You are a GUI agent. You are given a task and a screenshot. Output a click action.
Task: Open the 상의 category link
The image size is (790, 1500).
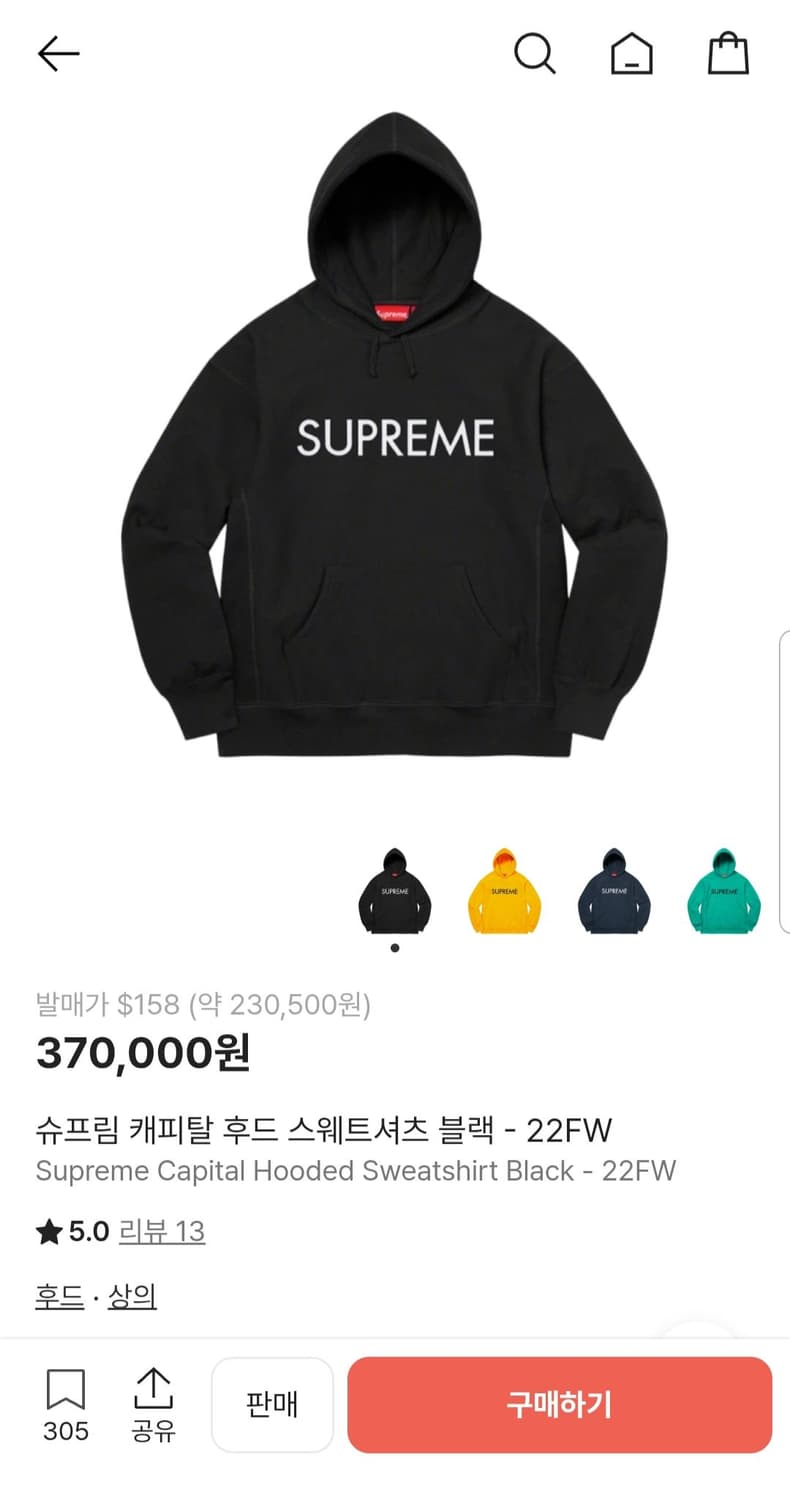(x=131, y=1295)
